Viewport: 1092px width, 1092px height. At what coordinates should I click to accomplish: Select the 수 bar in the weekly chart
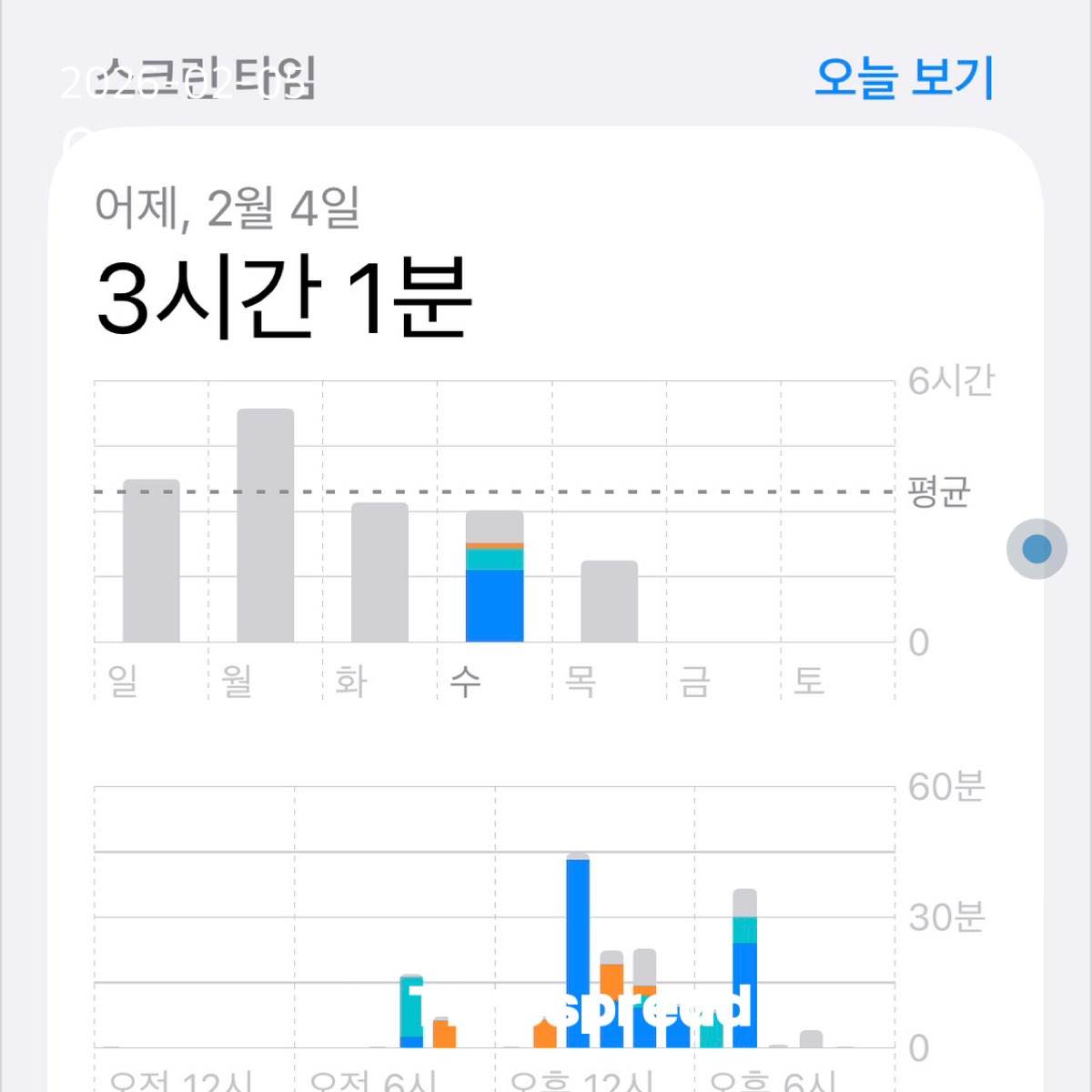point(494,577)
